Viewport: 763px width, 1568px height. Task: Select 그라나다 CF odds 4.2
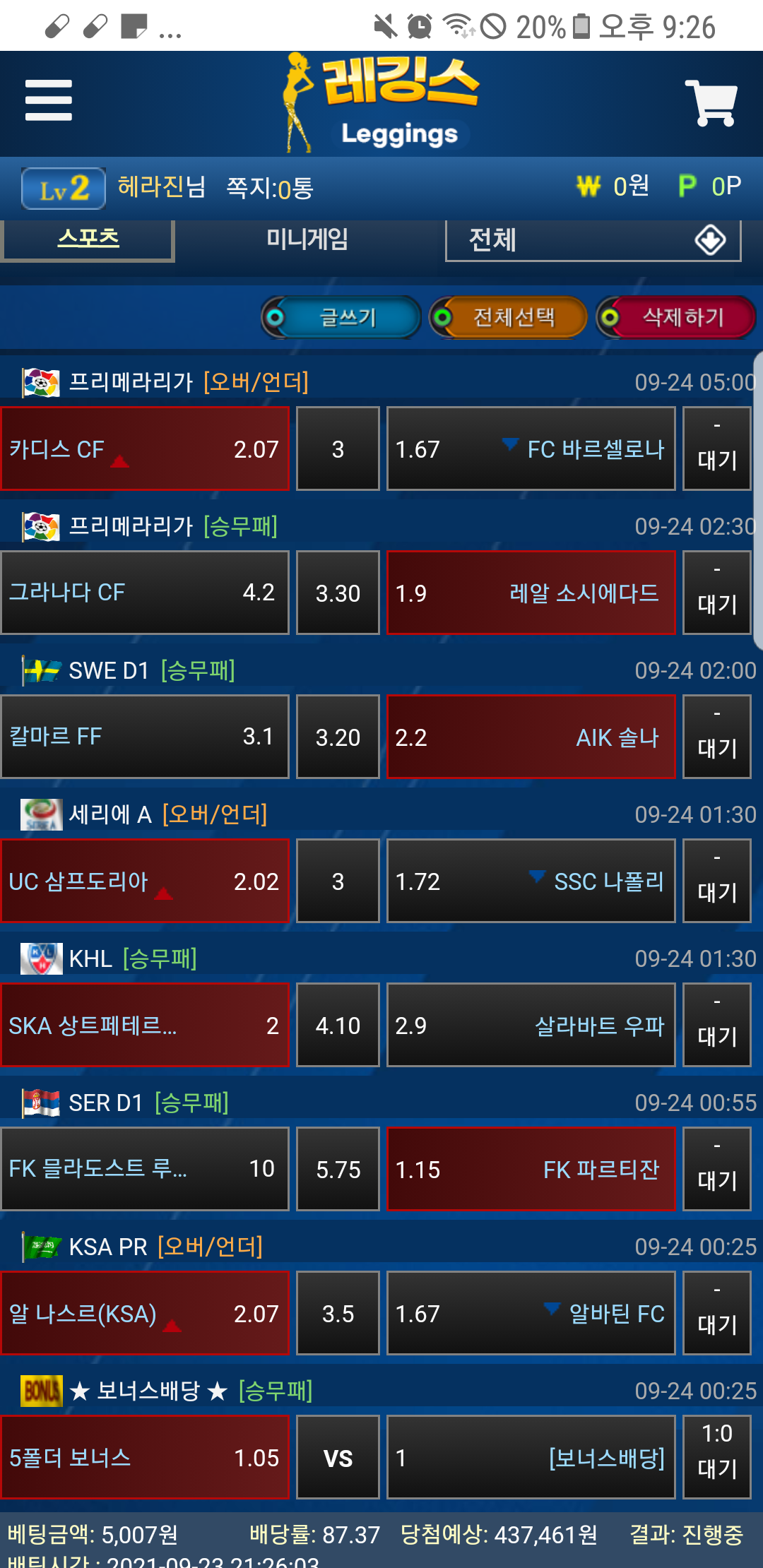pos(145,593)
